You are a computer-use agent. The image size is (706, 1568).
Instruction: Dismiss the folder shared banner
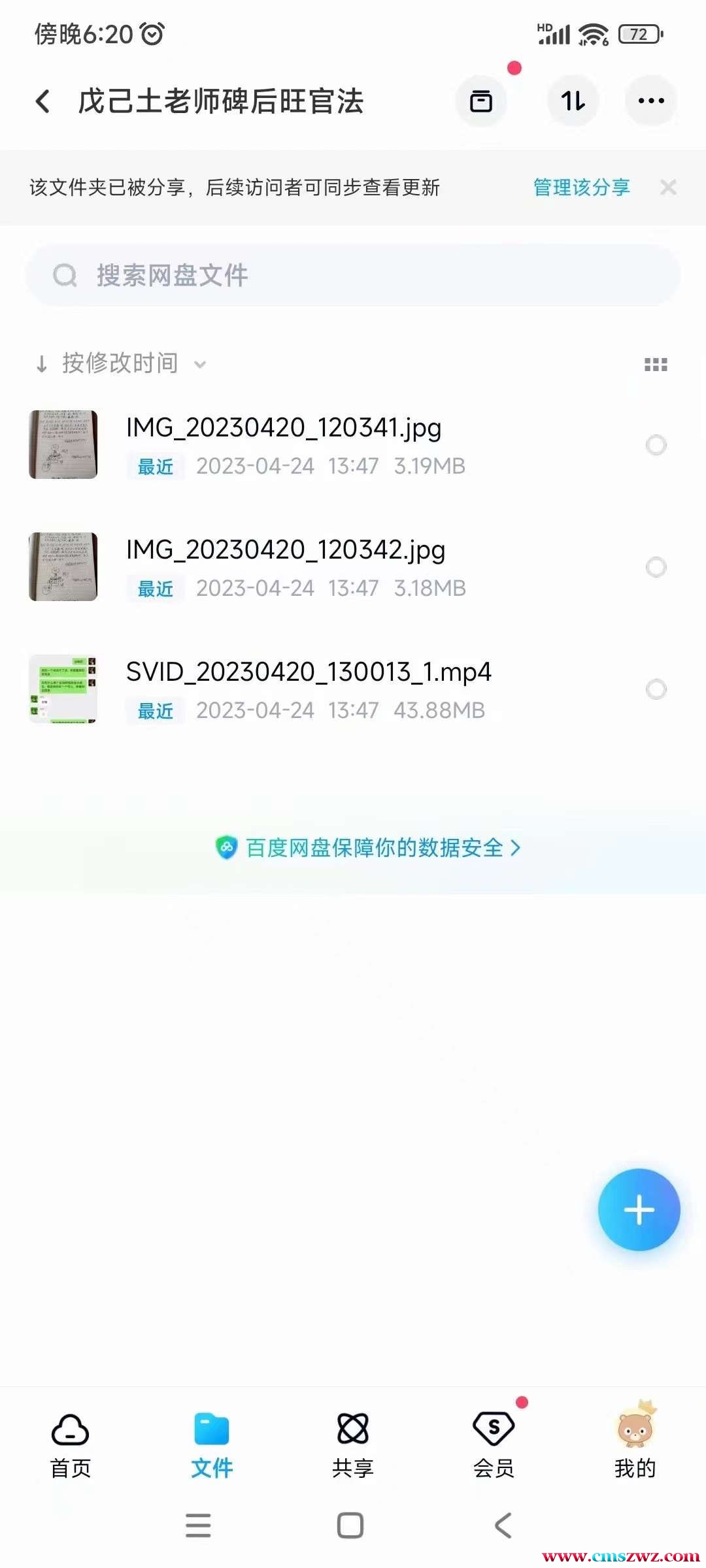668,188
